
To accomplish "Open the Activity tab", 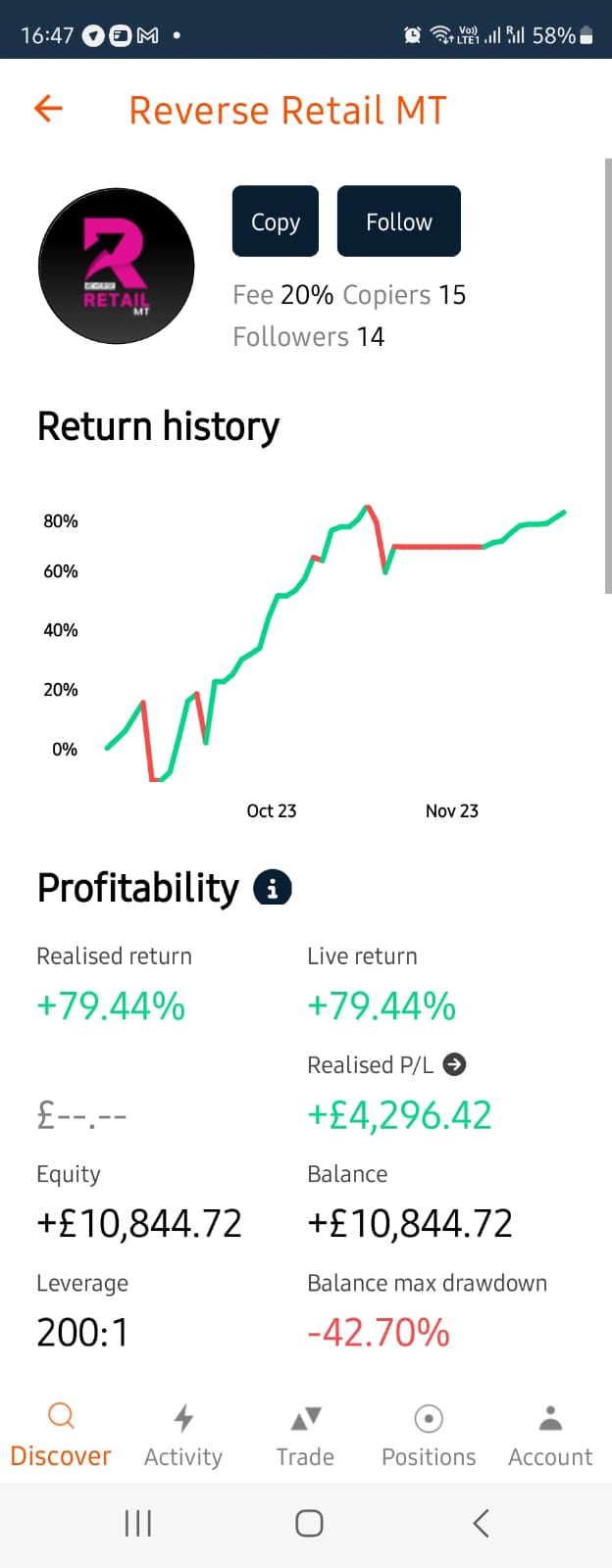I will click(x=183, y=1435).
